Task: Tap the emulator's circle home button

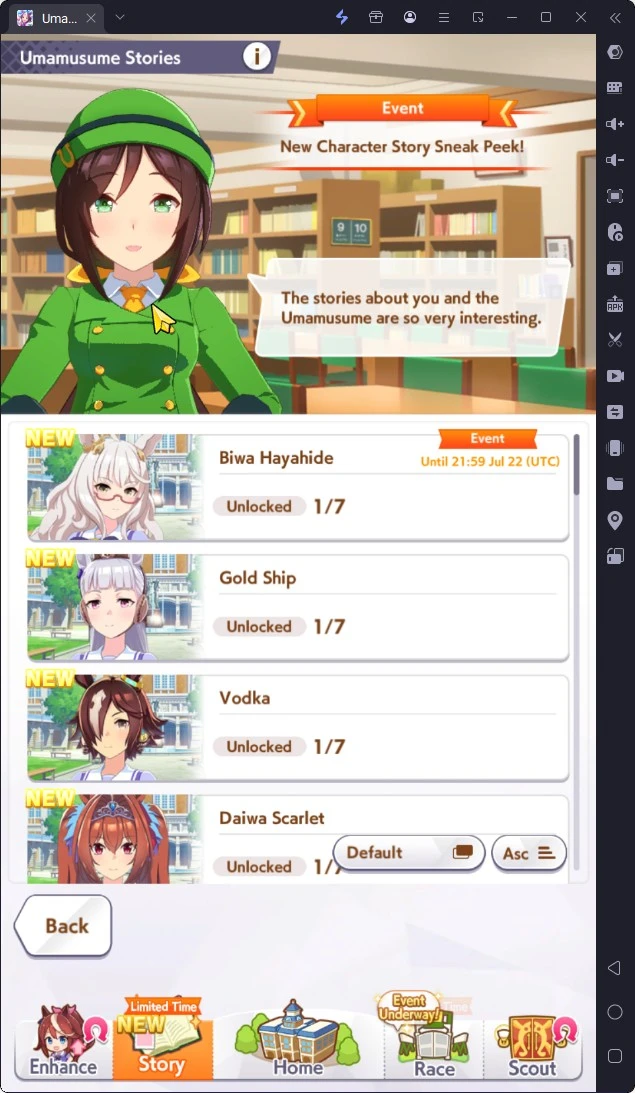Action: click(614, 1011)
